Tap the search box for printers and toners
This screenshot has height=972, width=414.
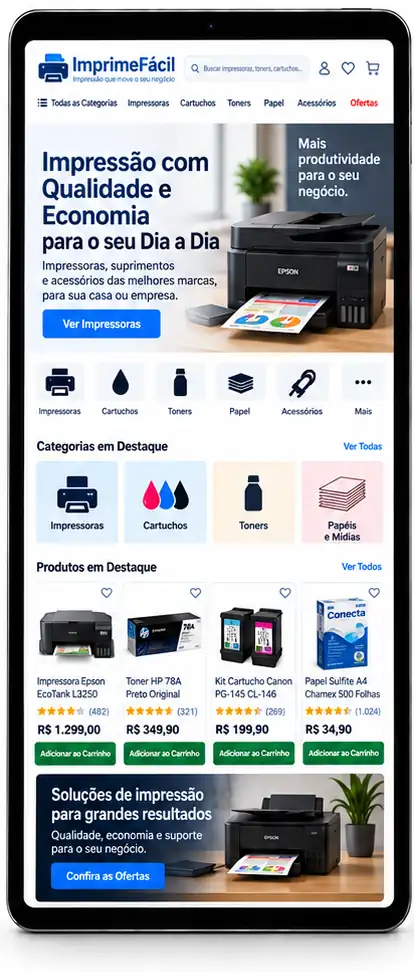(247, 68)
